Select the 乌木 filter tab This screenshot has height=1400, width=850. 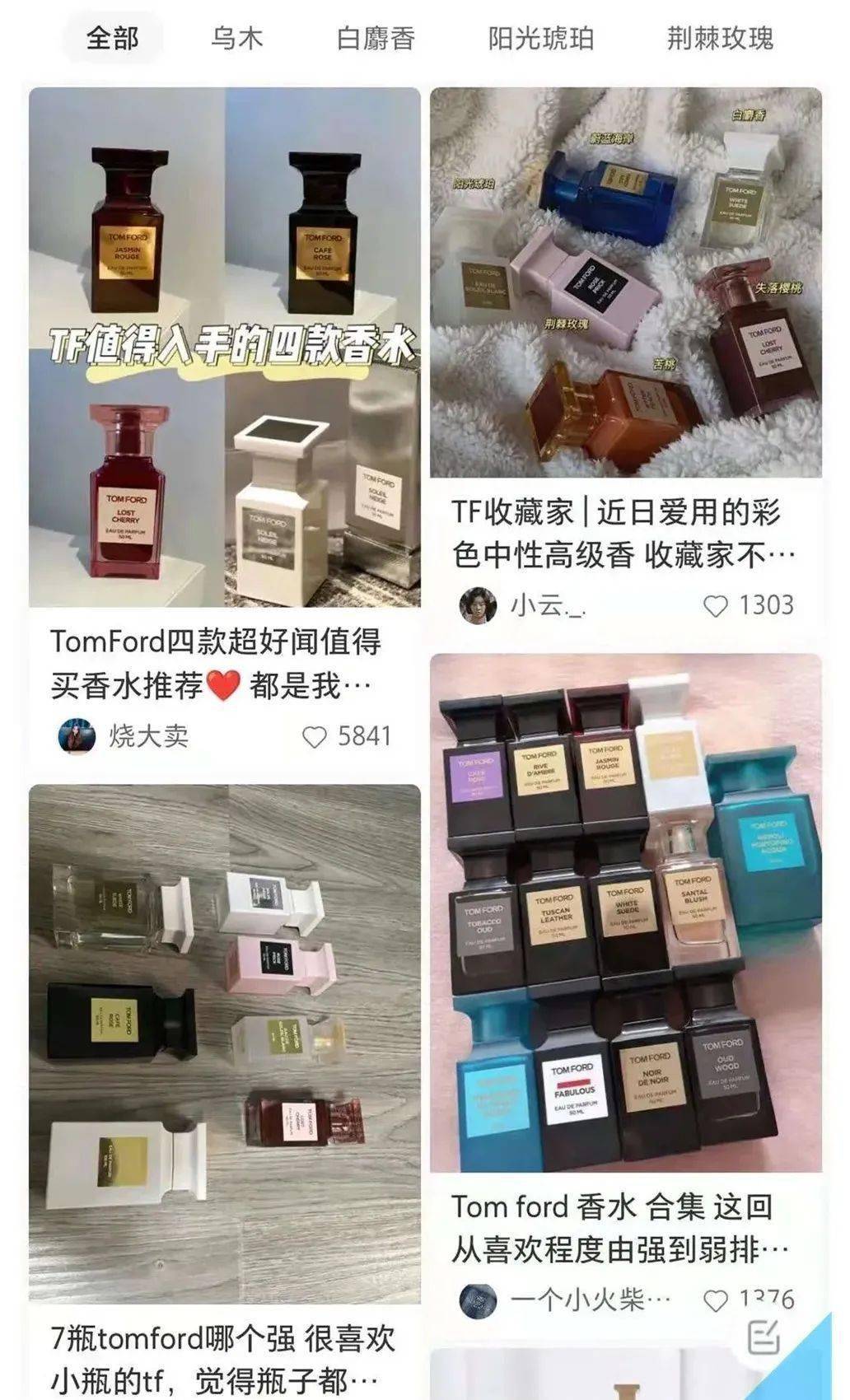(x=236, y=38)
